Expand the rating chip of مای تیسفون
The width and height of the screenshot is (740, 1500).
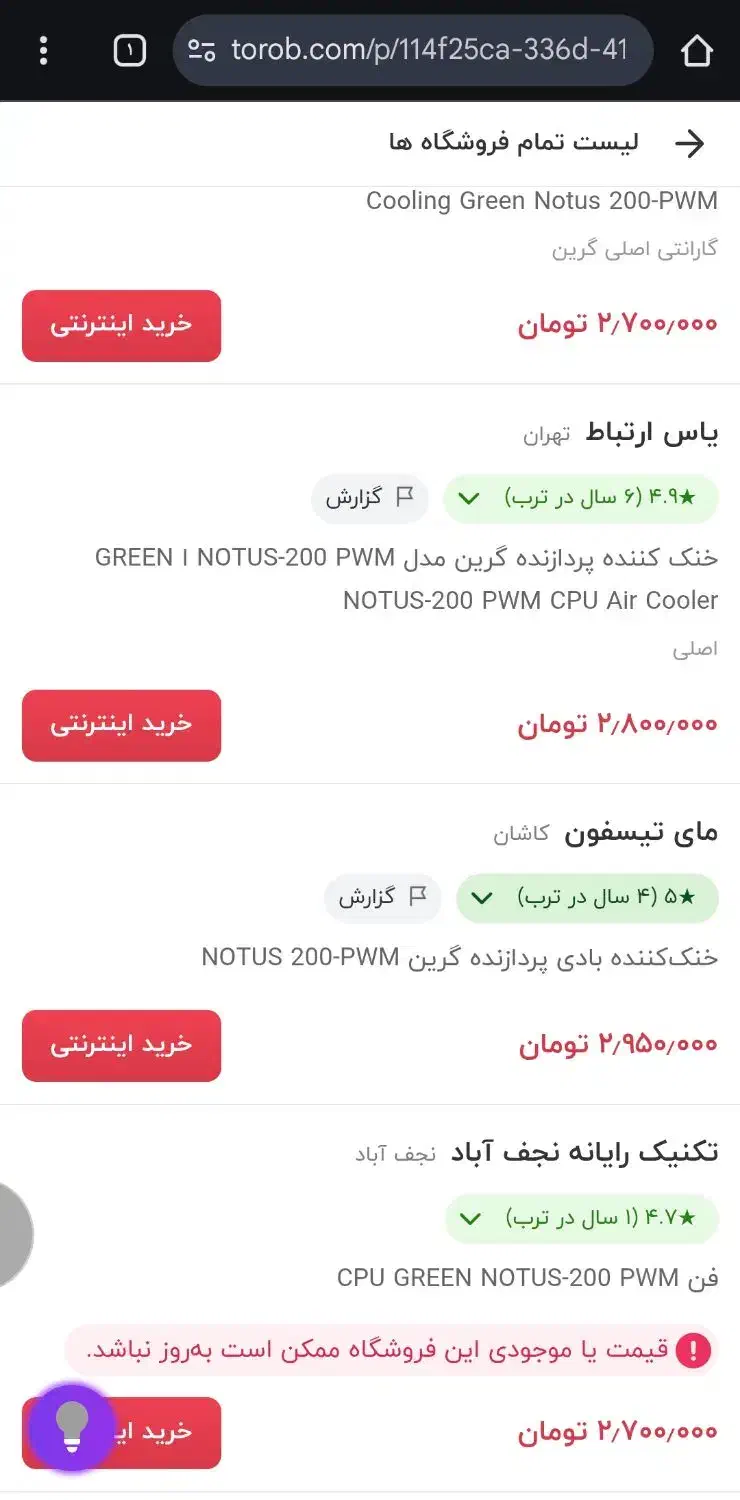click(587, 898)
